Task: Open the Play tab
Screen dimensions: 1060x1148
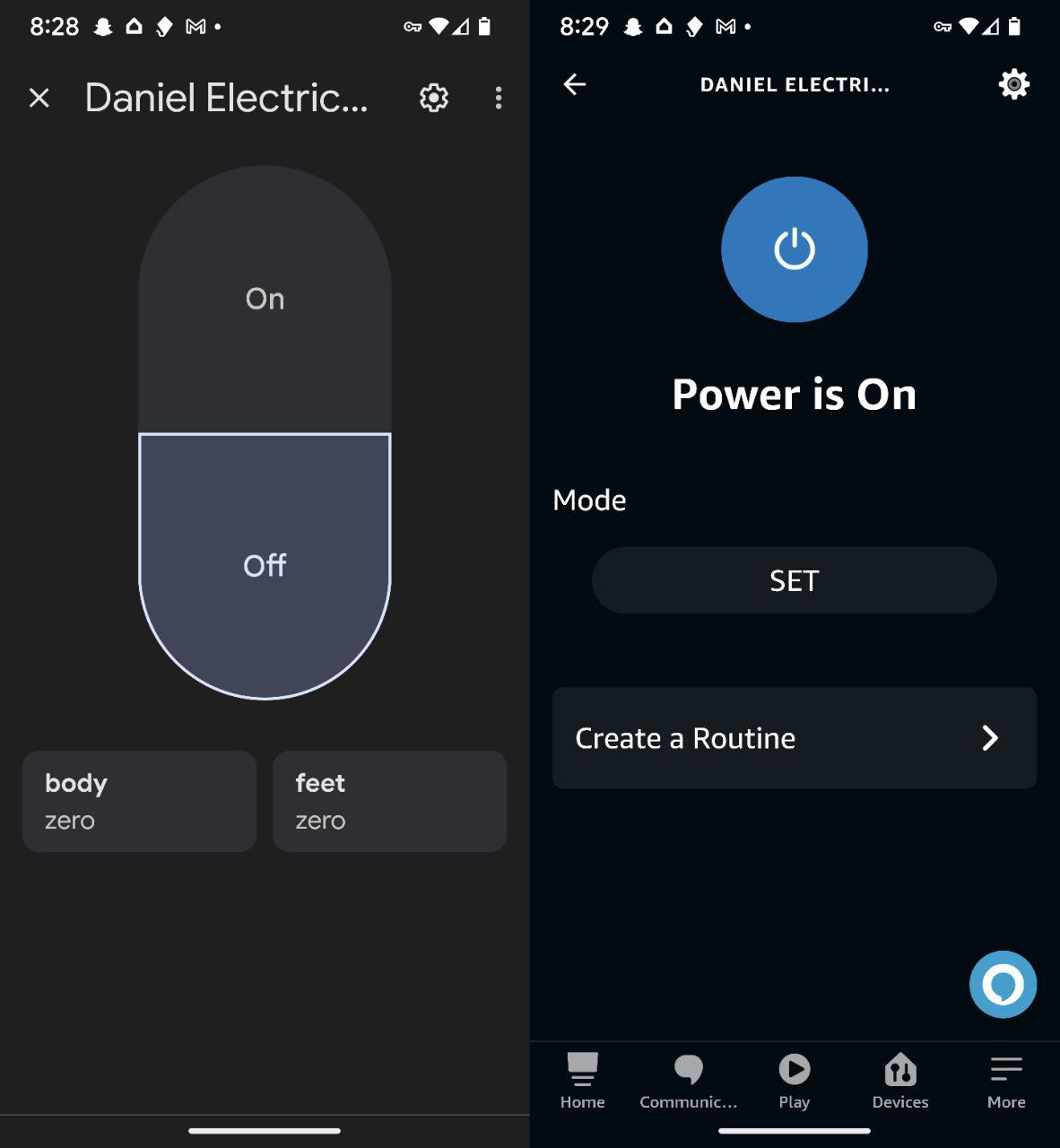Action: [794, 1081]
